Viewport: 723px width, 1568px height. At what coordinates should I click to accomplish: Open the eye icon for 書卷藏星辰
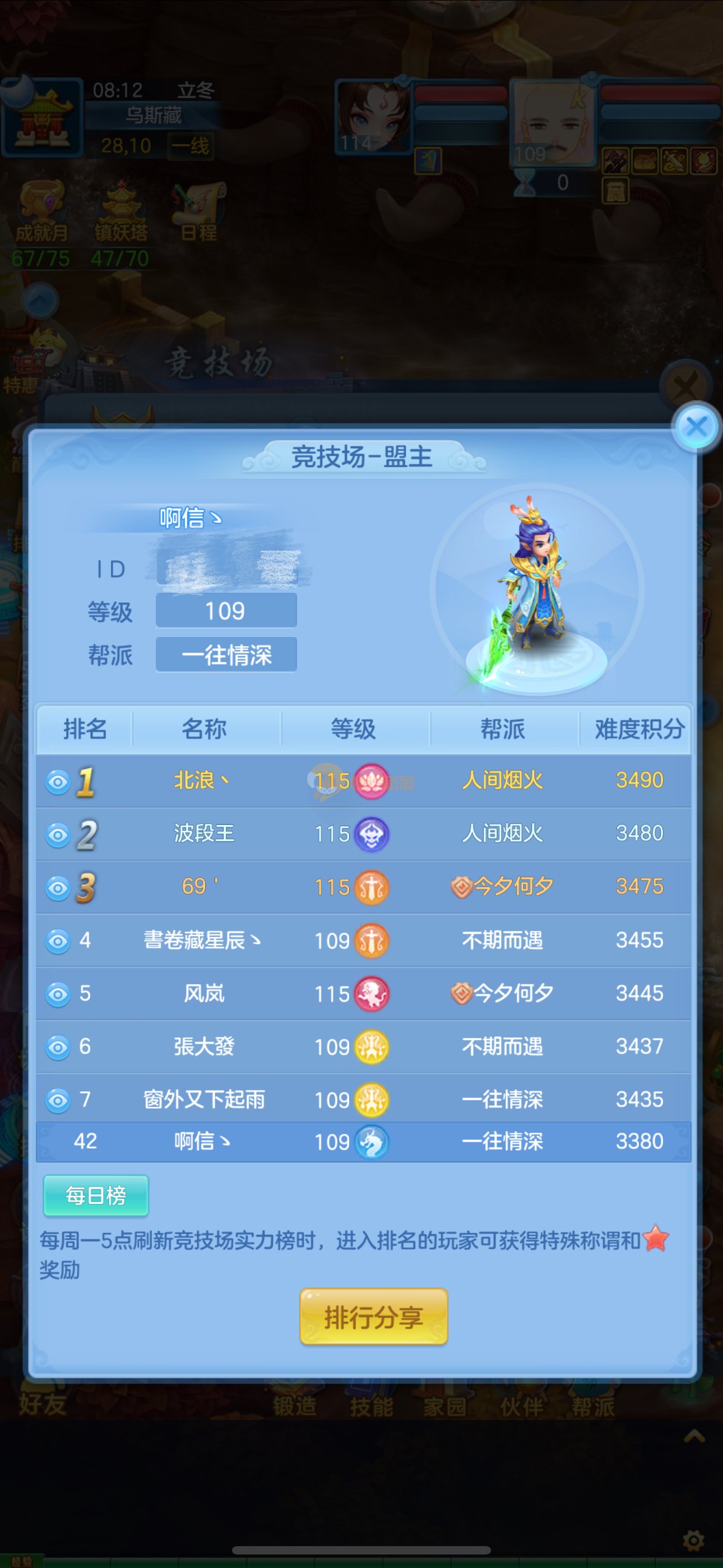click(58, 941)
